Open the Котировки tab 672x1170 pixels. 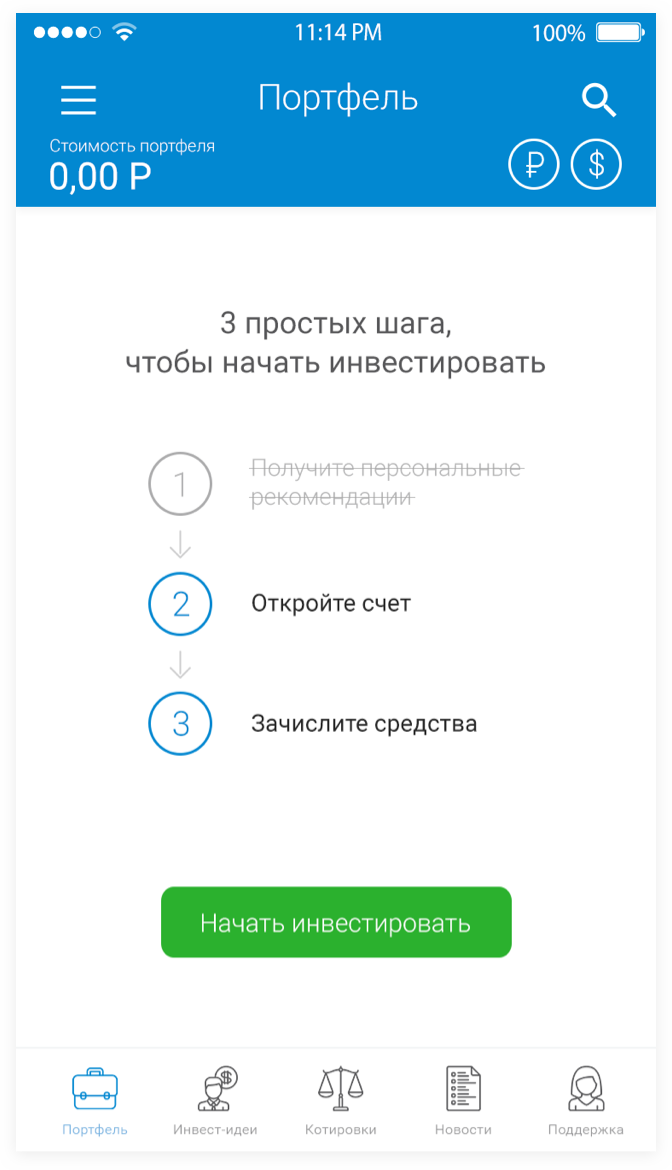[340, 1101]
